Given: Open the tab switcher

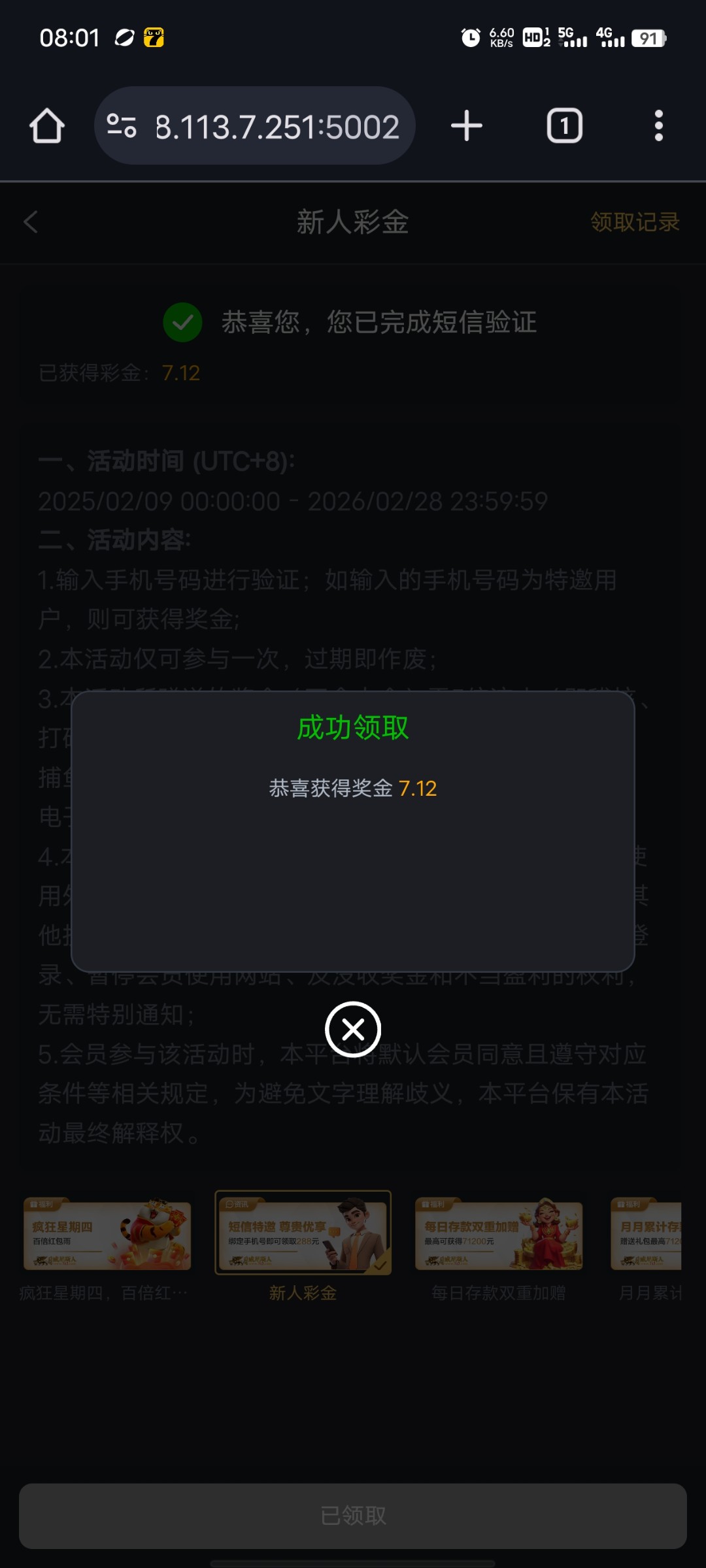Looking at the screenshot, I should (x=564, y=125).
